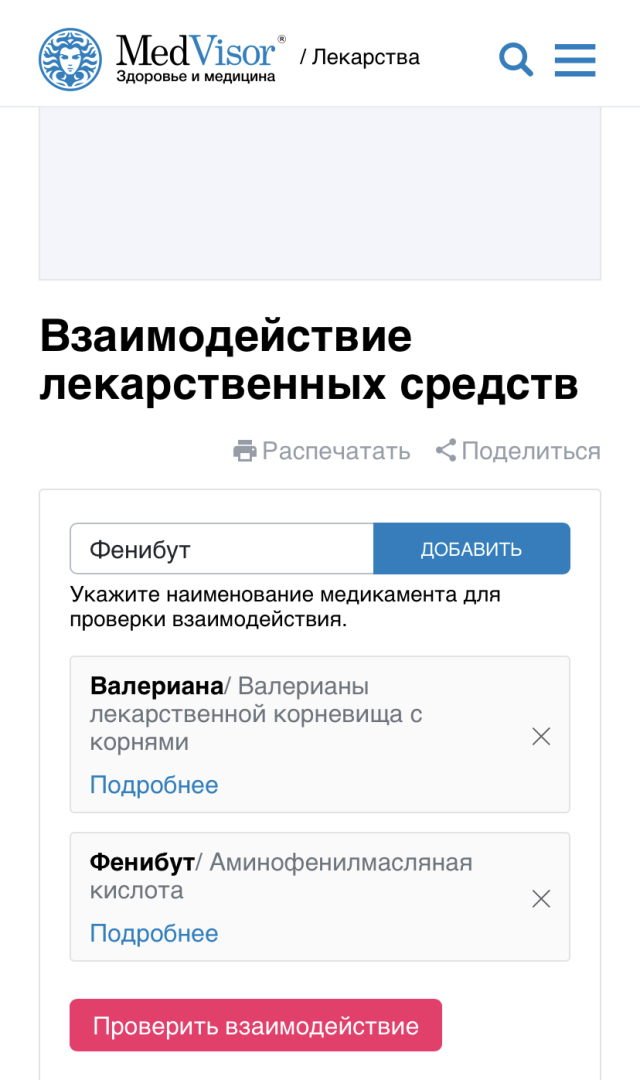Focus the drug name field with Фенибут

coord(221,549)
